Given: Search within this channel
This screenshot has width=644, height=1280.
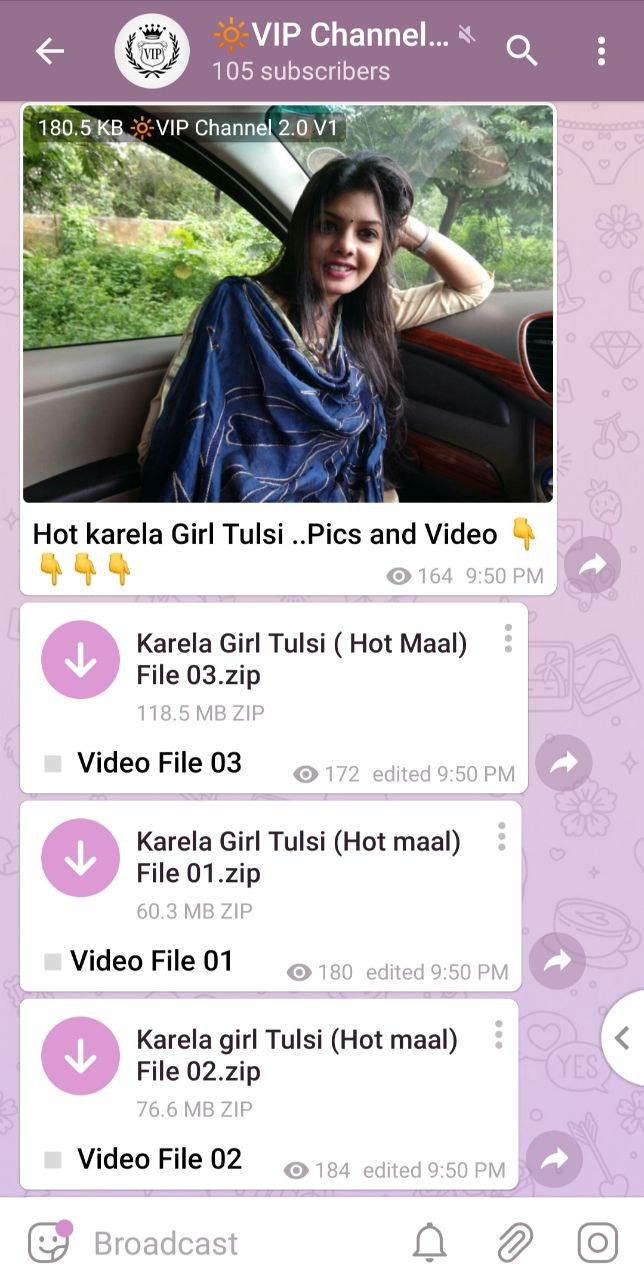Looking at the screenshot, I should point(522,50).
